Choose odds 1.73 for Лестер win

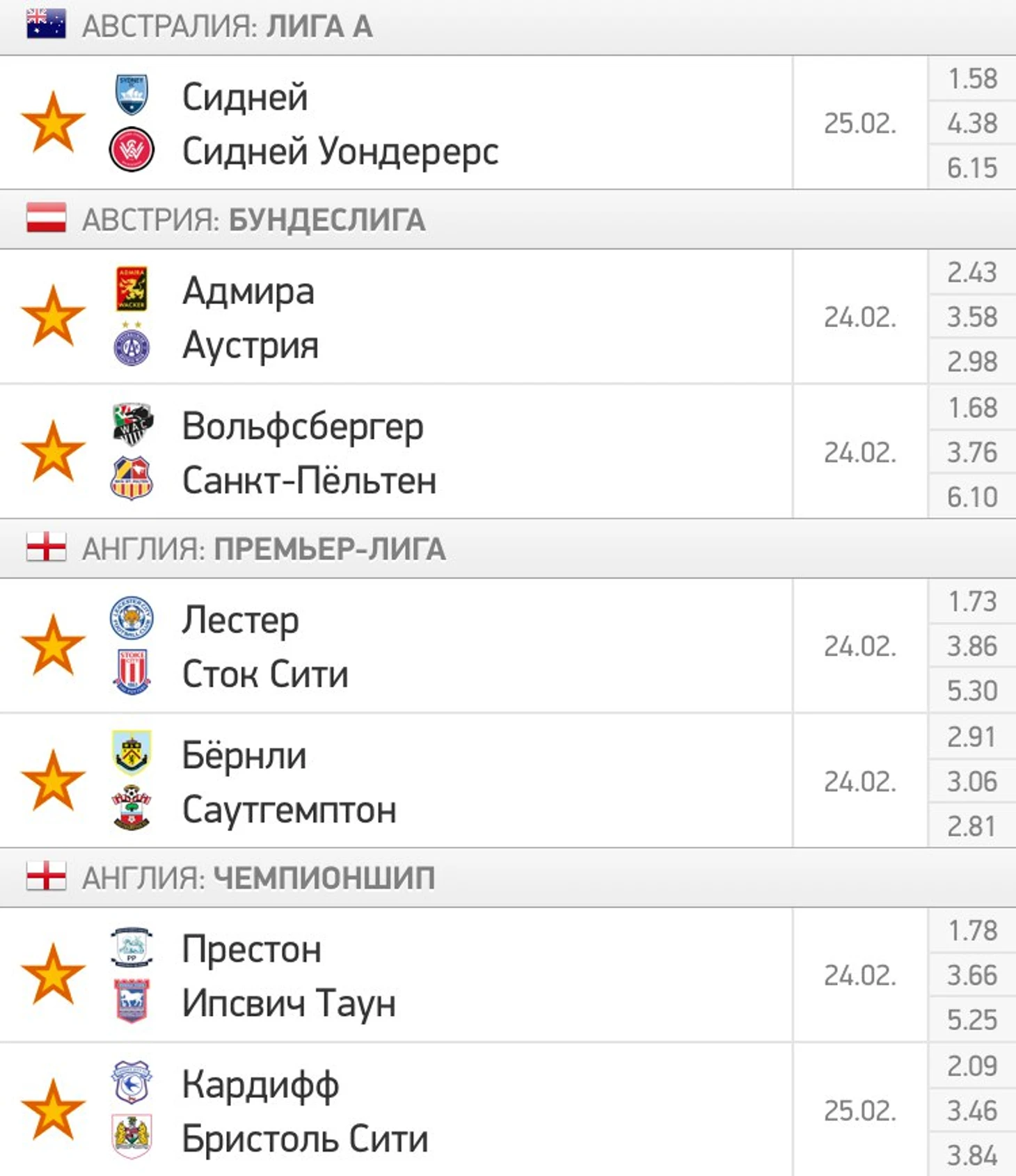972,602
